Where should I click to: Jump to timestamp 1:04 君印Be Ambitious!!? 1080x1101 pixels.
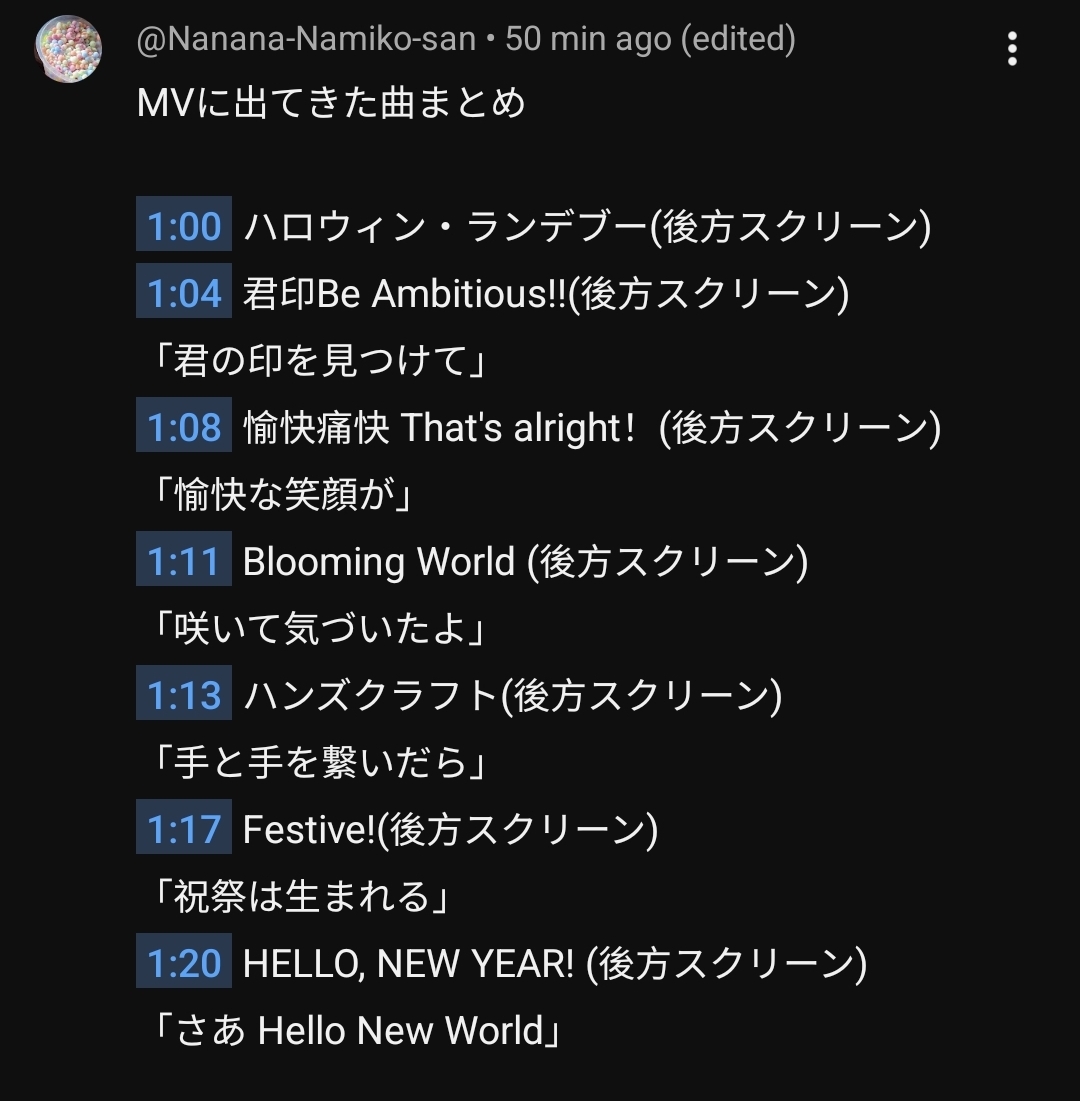tap(184, 293)
